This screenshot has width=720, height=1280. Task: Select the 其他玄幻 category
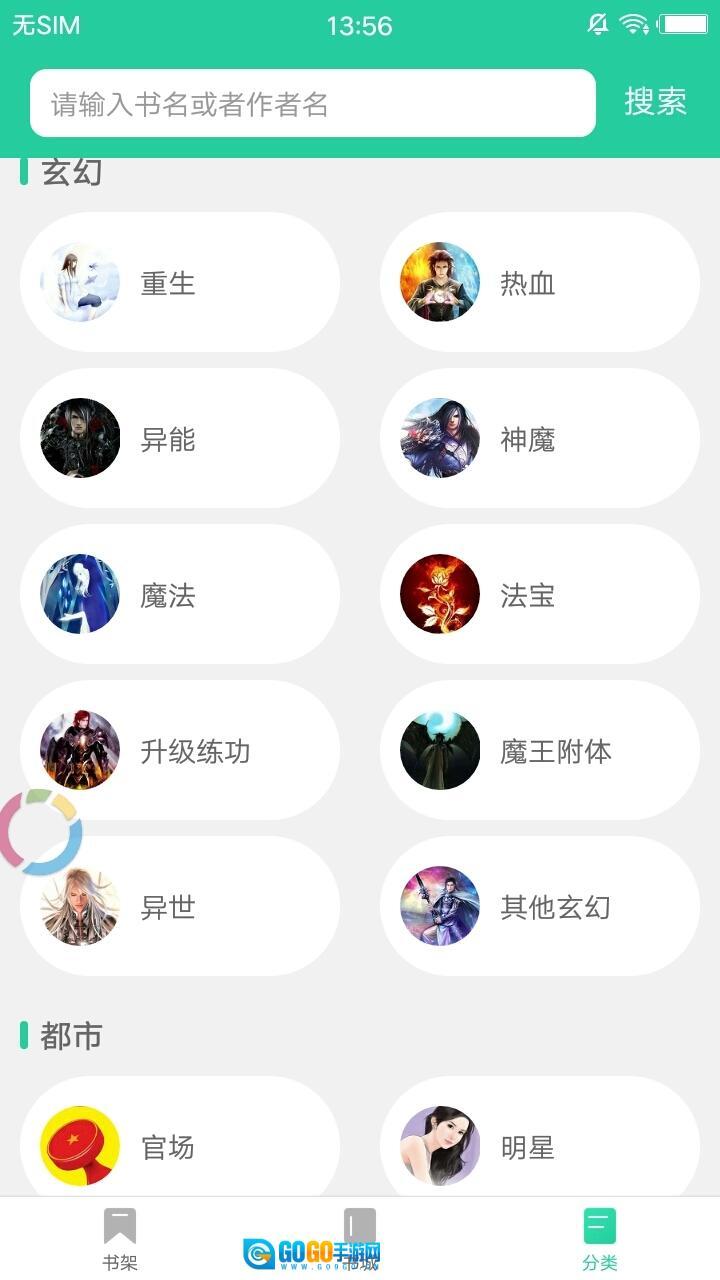click(x=540, y=907)
